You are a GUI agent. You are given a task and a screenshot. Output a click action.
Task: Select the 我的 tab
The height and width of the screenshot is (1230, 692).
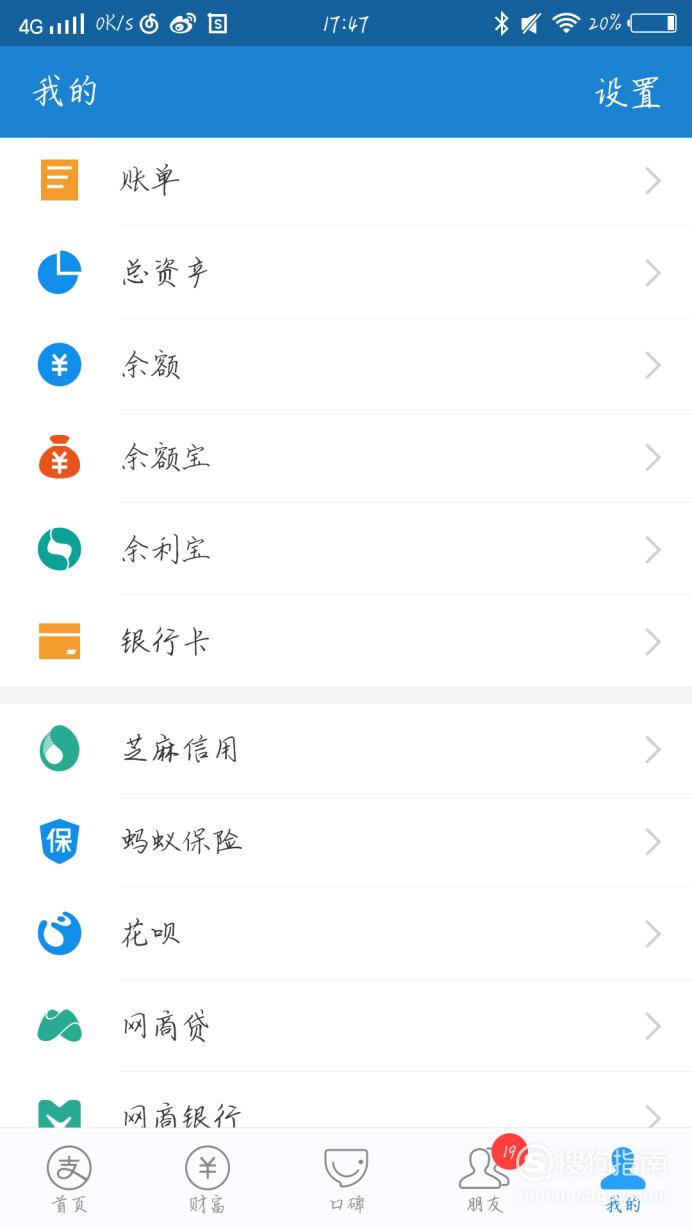(x=622, y=1180)
